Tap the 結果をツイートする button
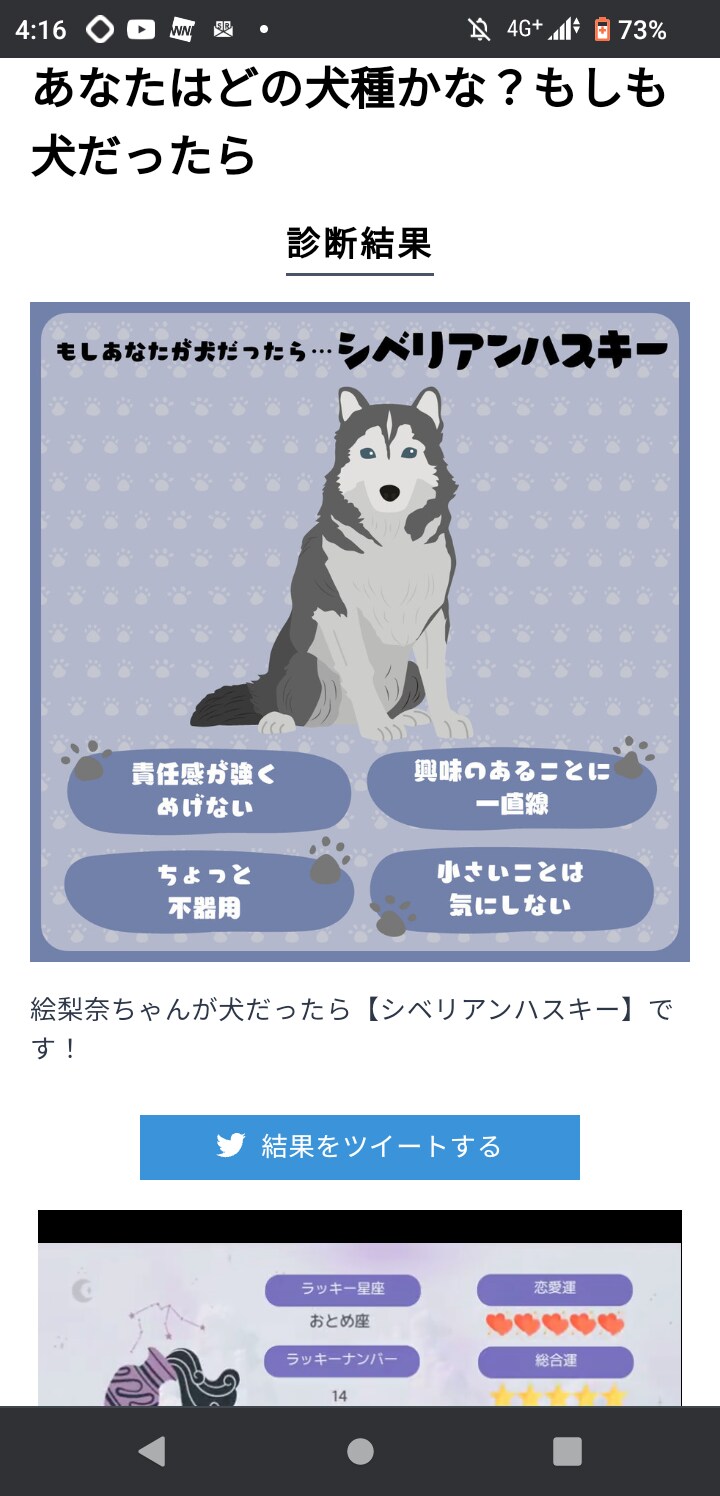The image size is (720, 1496). 360,1147
